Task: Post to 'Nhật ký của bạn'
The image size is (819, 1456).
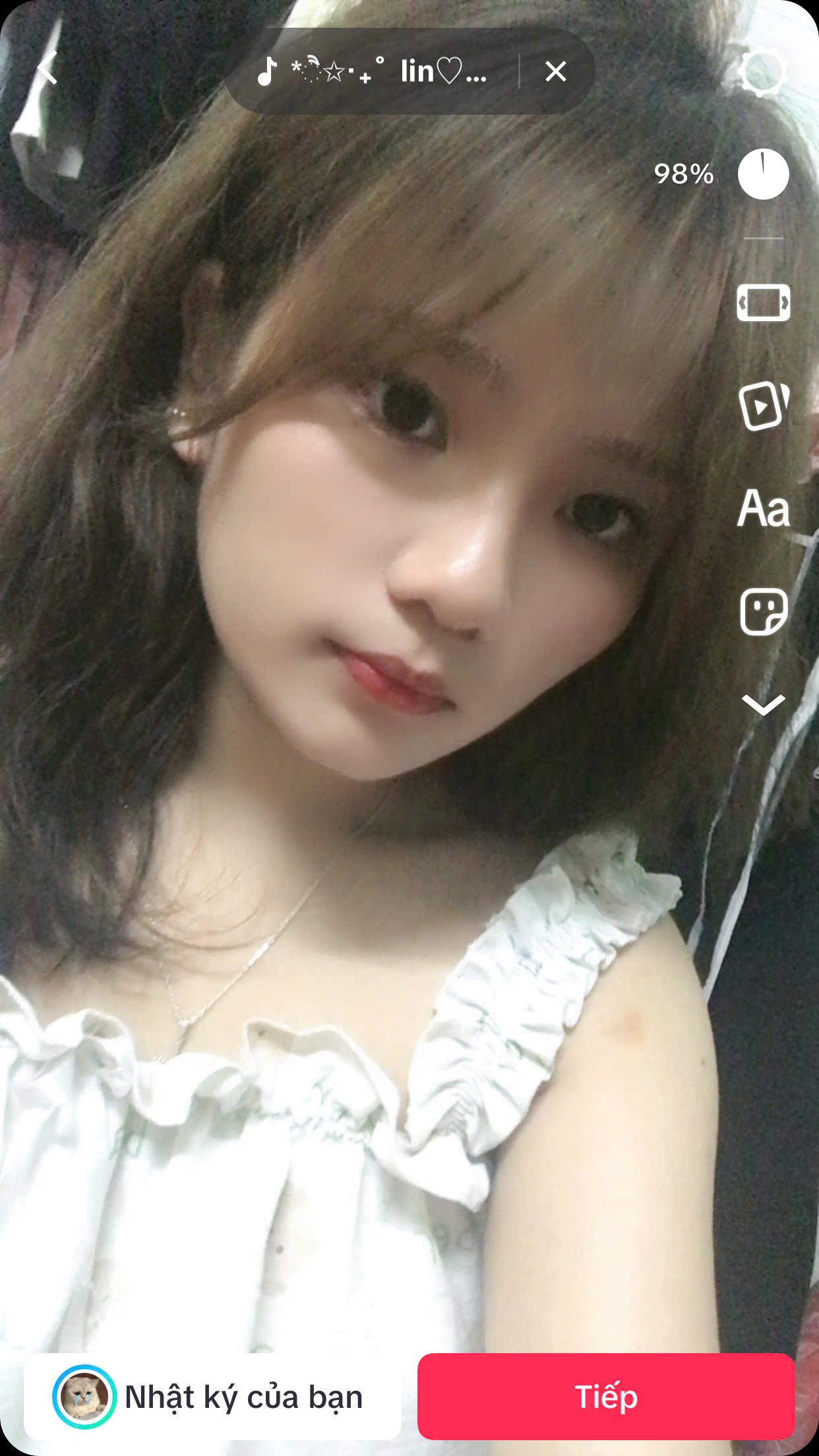Action: click(212, 1396)
